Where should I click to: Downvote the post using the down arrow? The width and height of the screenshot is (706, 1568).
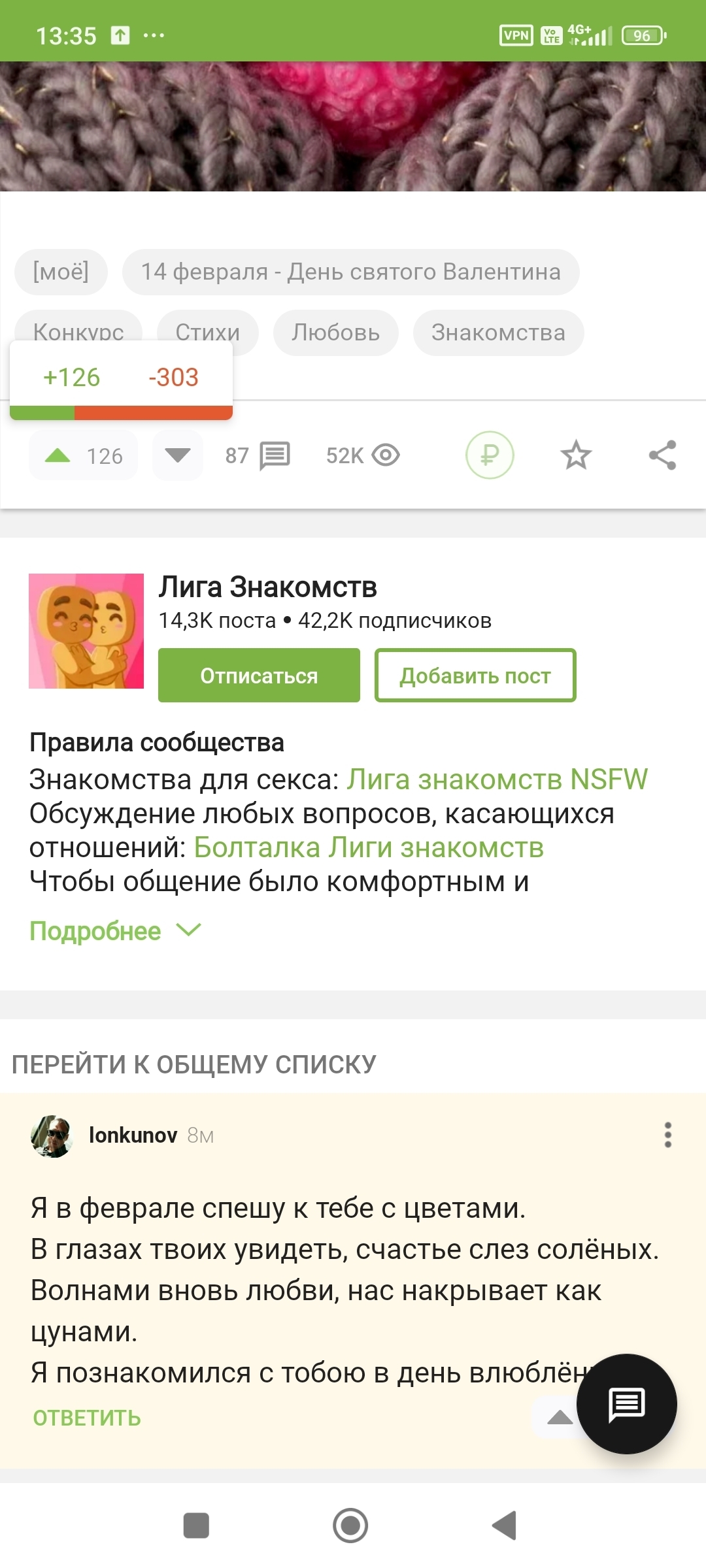(x=178, y=455)
